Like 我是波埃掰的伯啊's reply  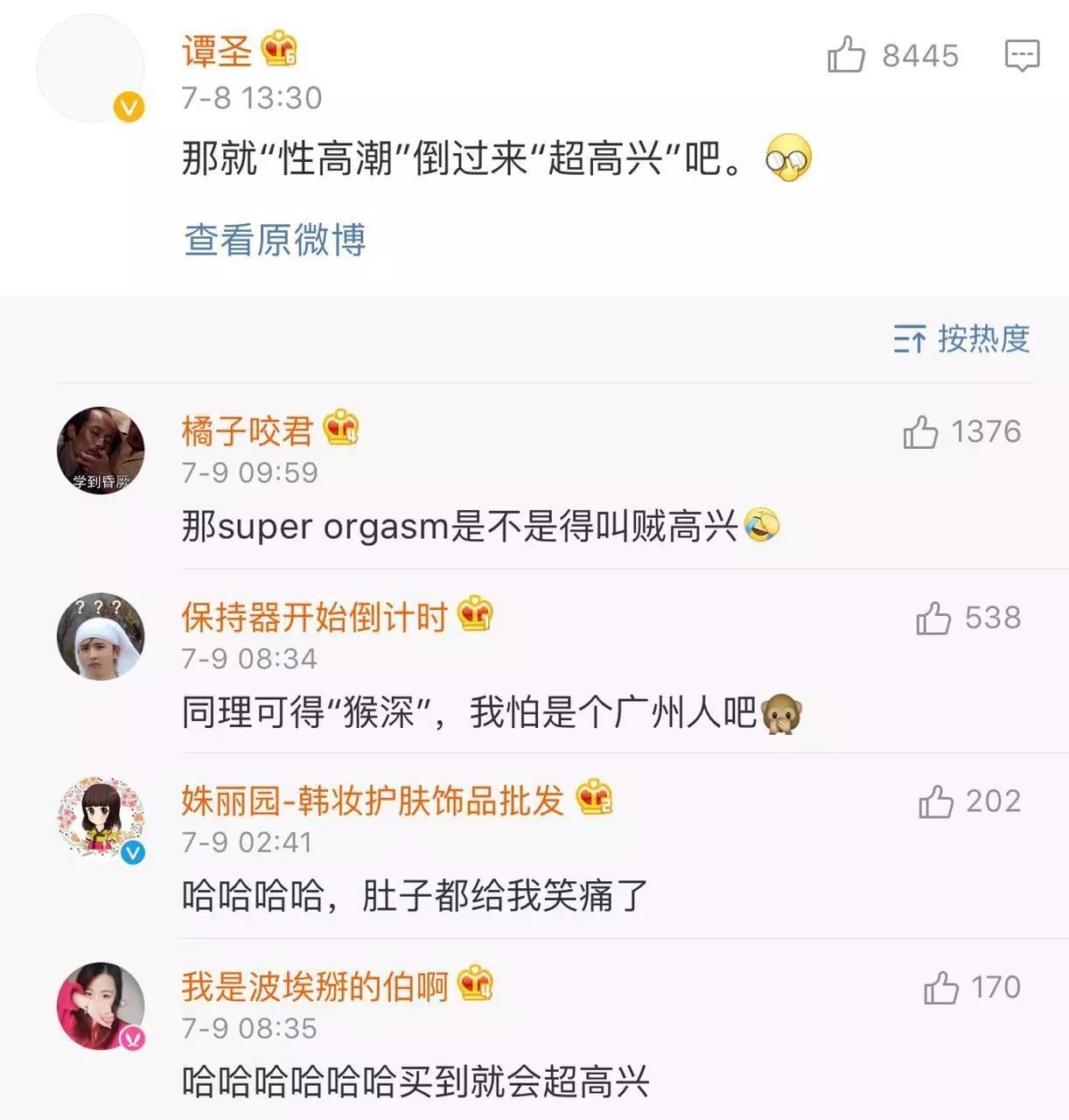point(941,988)
